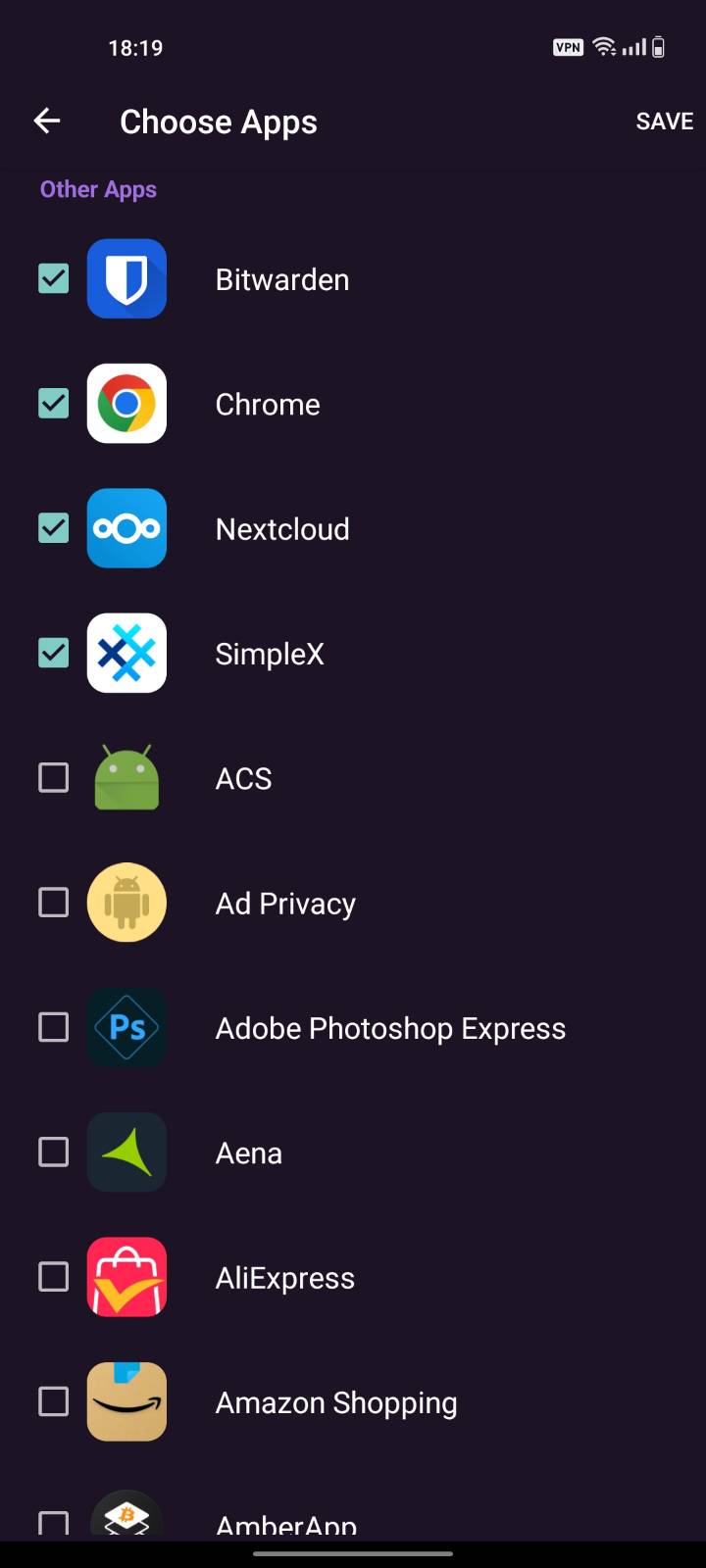The width and height of the screenshot is (706, 1568).
Task: Click the ACS robot icon
Action: tap(126, 777)
